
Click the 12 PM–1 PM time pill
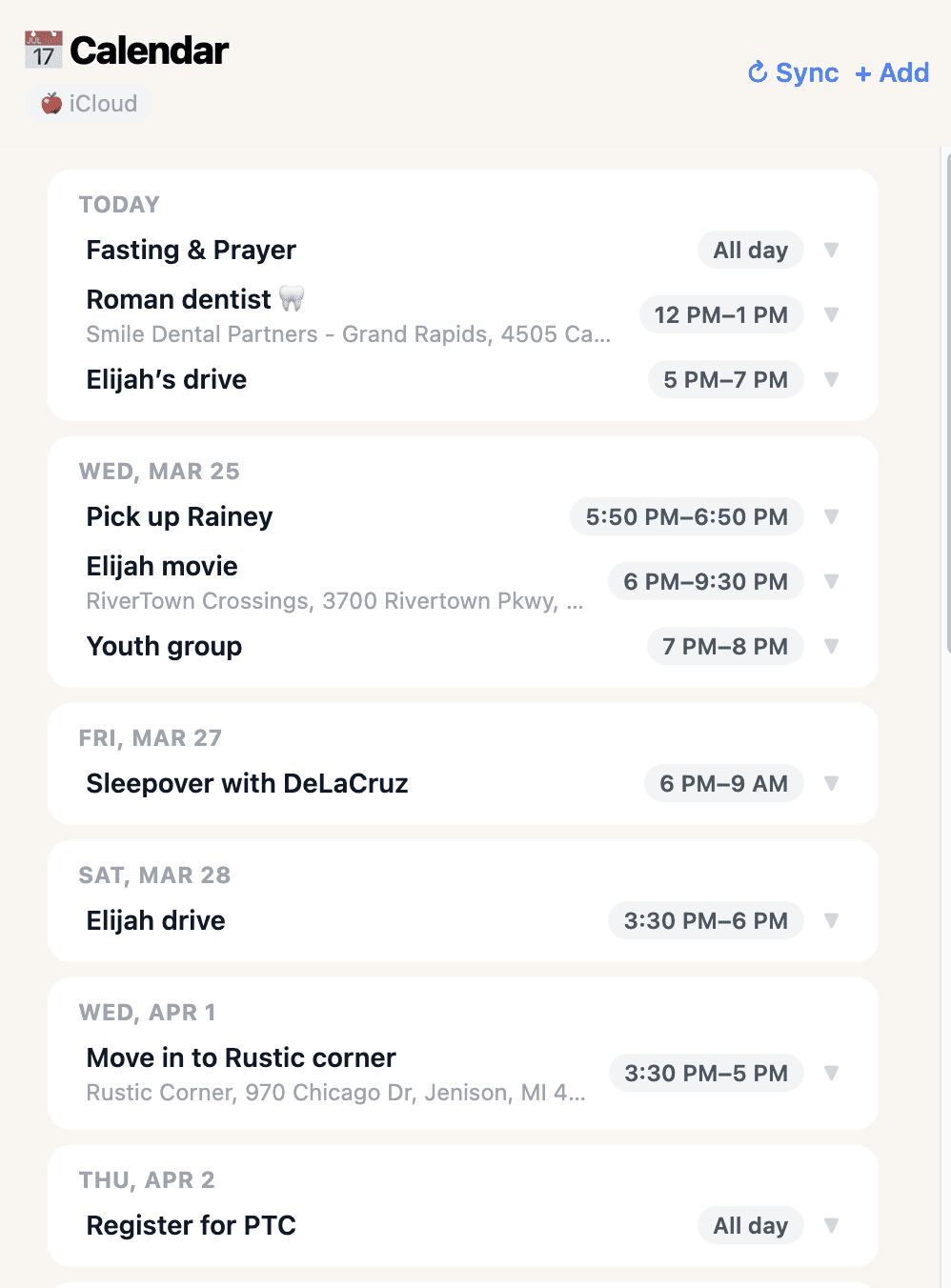point(721,314)
